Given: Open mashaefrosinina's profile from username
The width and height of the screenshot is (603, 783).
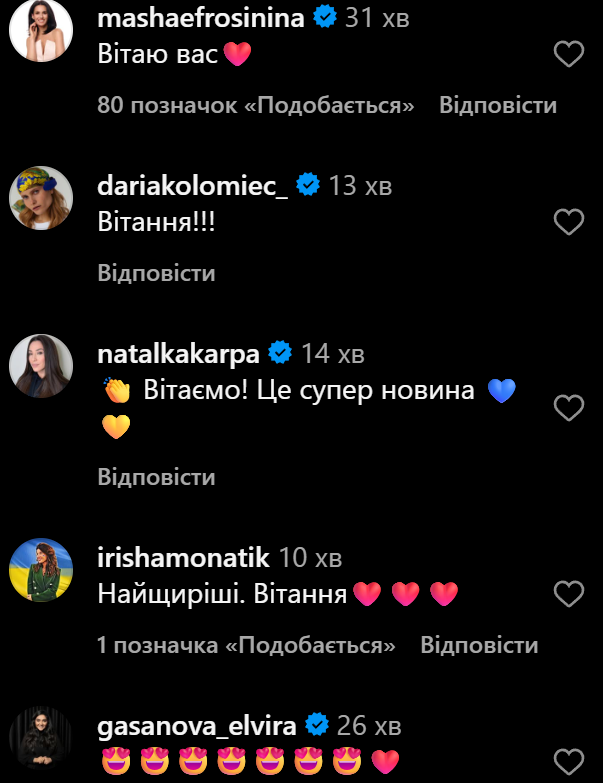Looking at the screenshot, I should point(201,17).
